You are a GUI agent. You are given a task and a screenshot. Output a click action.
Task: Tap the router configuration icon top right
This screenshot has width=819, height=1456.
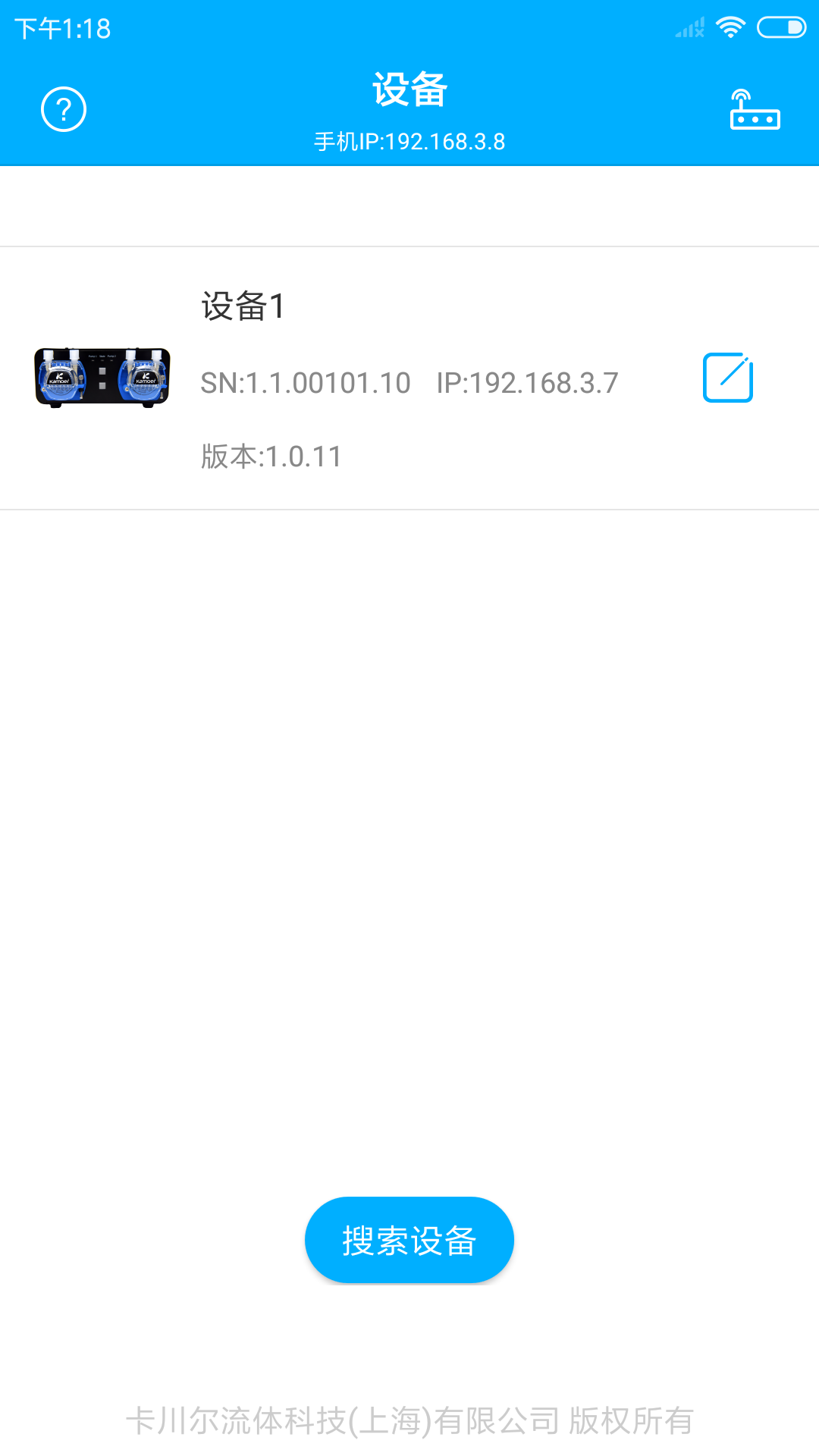(755, 111)
